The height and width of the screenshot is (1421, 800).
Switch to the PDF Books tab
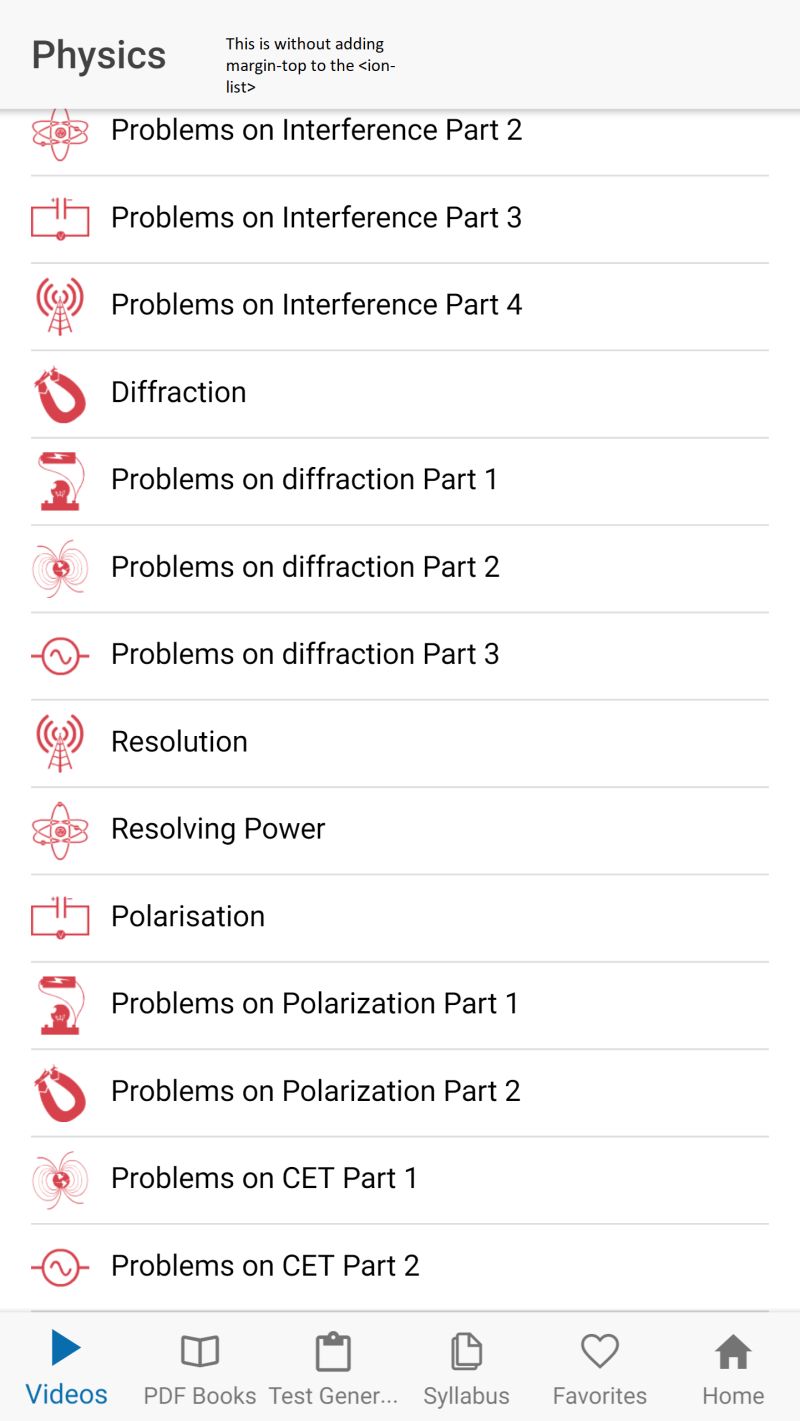pyautogui.click(x=200, y=1368)
